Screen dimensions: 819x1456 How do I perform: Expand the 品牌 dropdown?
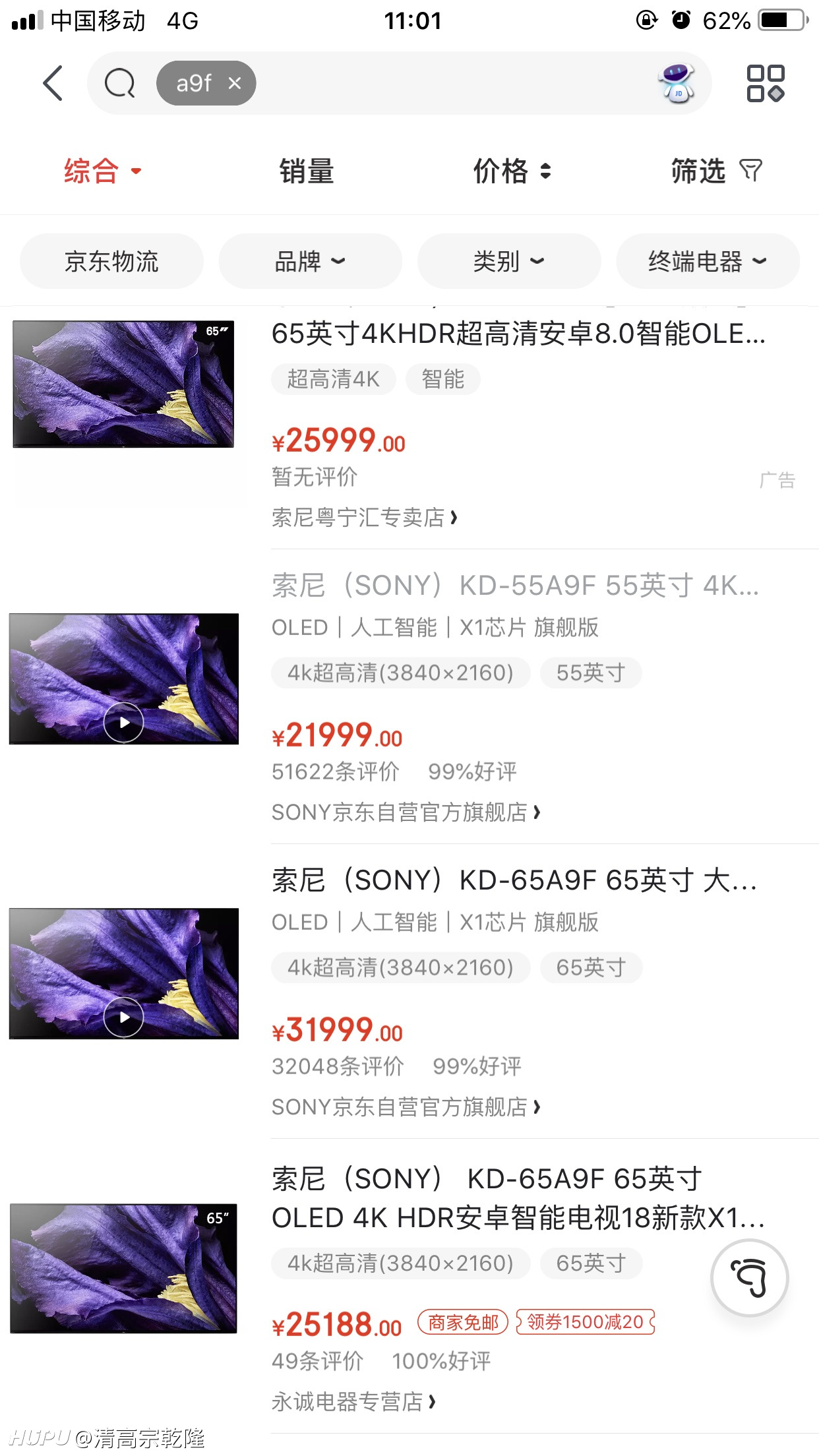click(x=310, y=261)
